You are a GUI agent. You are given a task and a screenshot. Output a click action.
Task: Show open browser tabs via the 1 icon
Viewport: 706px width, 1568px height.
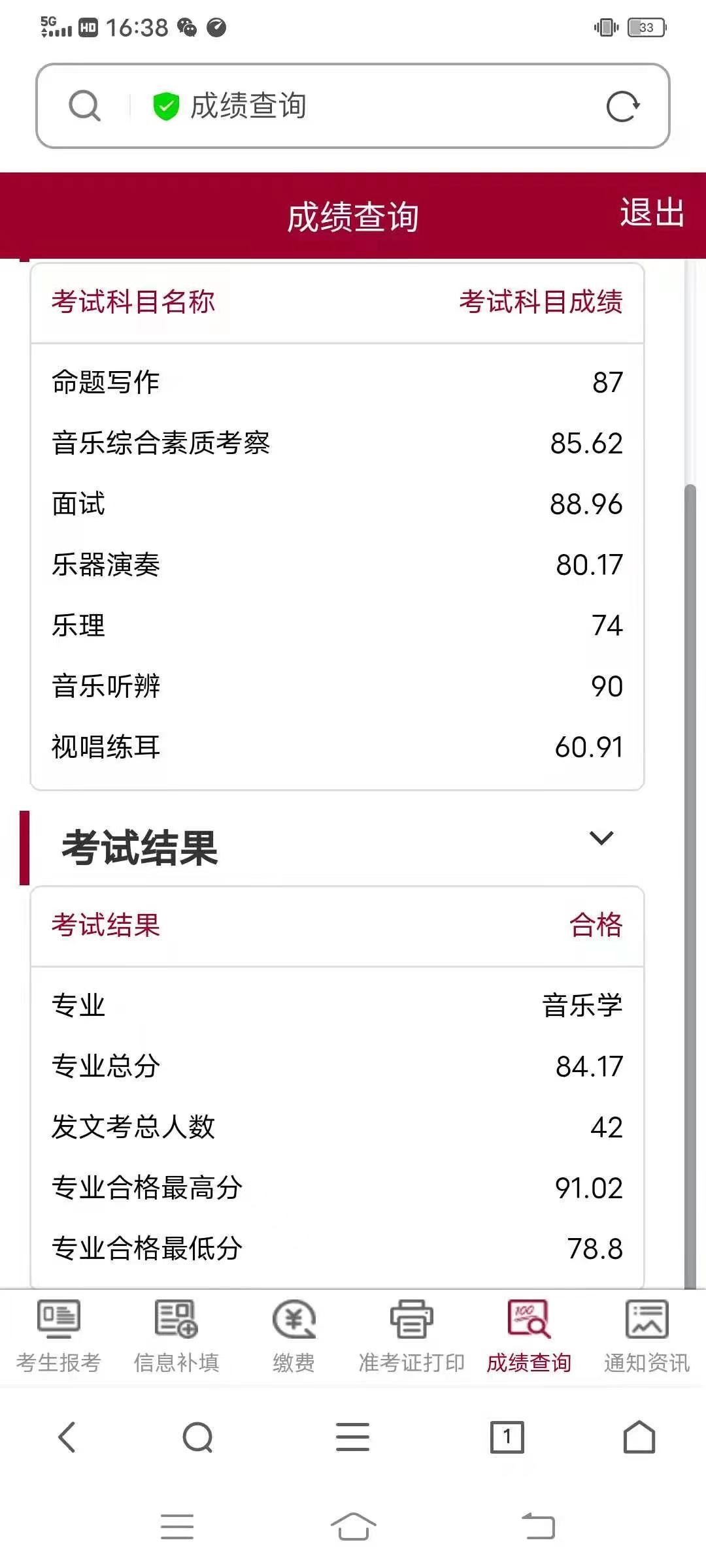pyautogui.click(x=507, y=1437)
